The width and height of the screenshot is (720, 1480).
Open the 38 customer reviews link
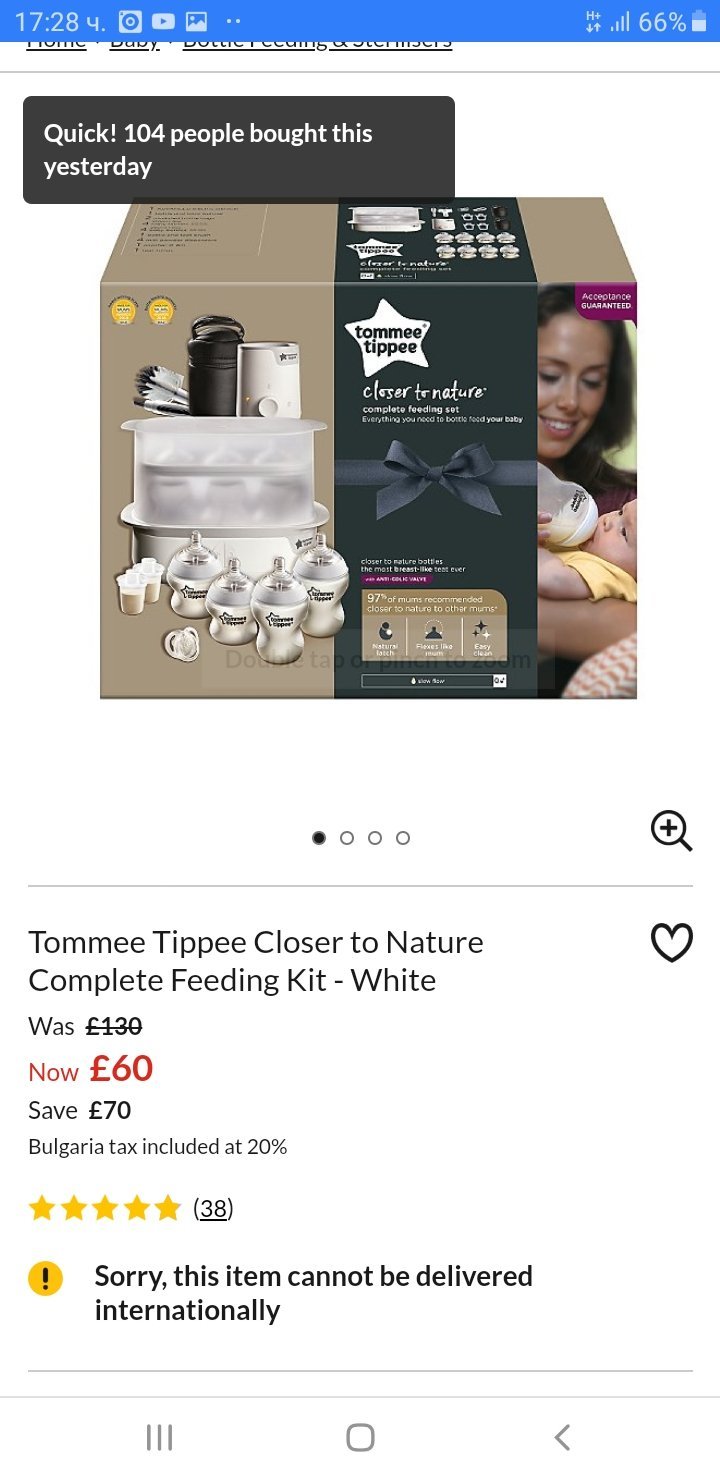pos(212,1208)
